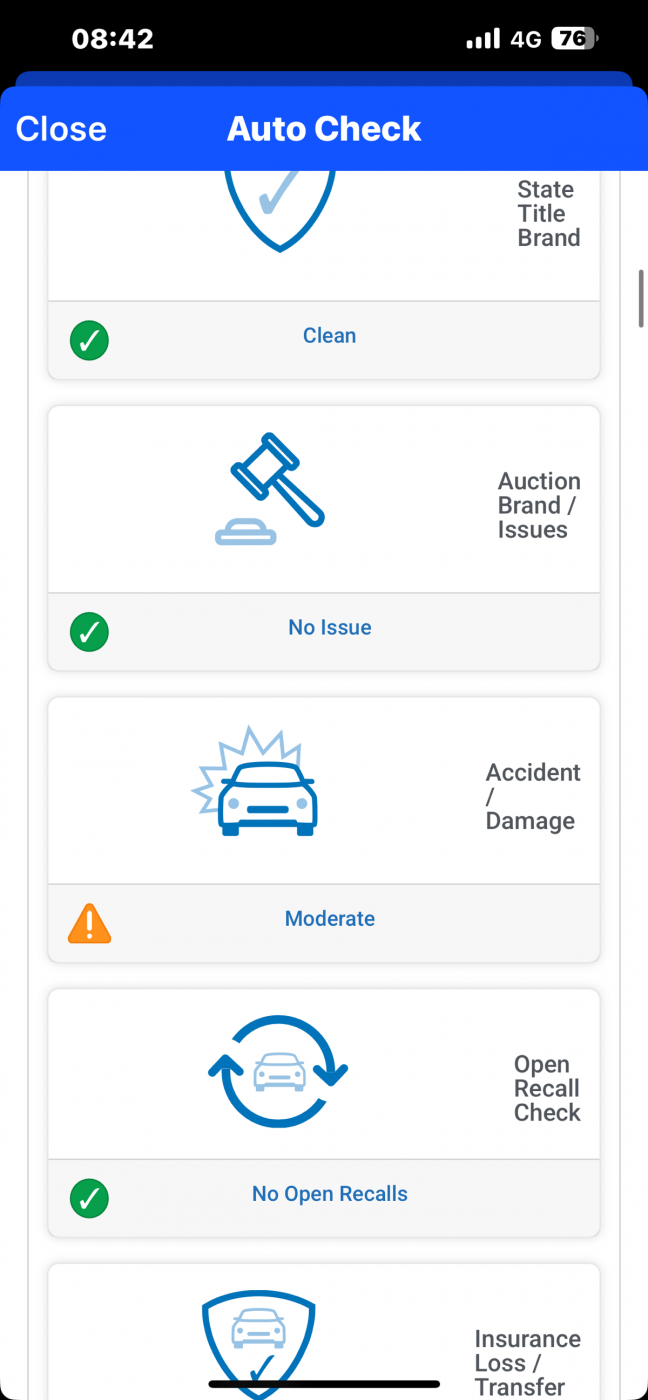Close the Auto Check report
This screenshot has width=648, height=1400.
(61, 129)
